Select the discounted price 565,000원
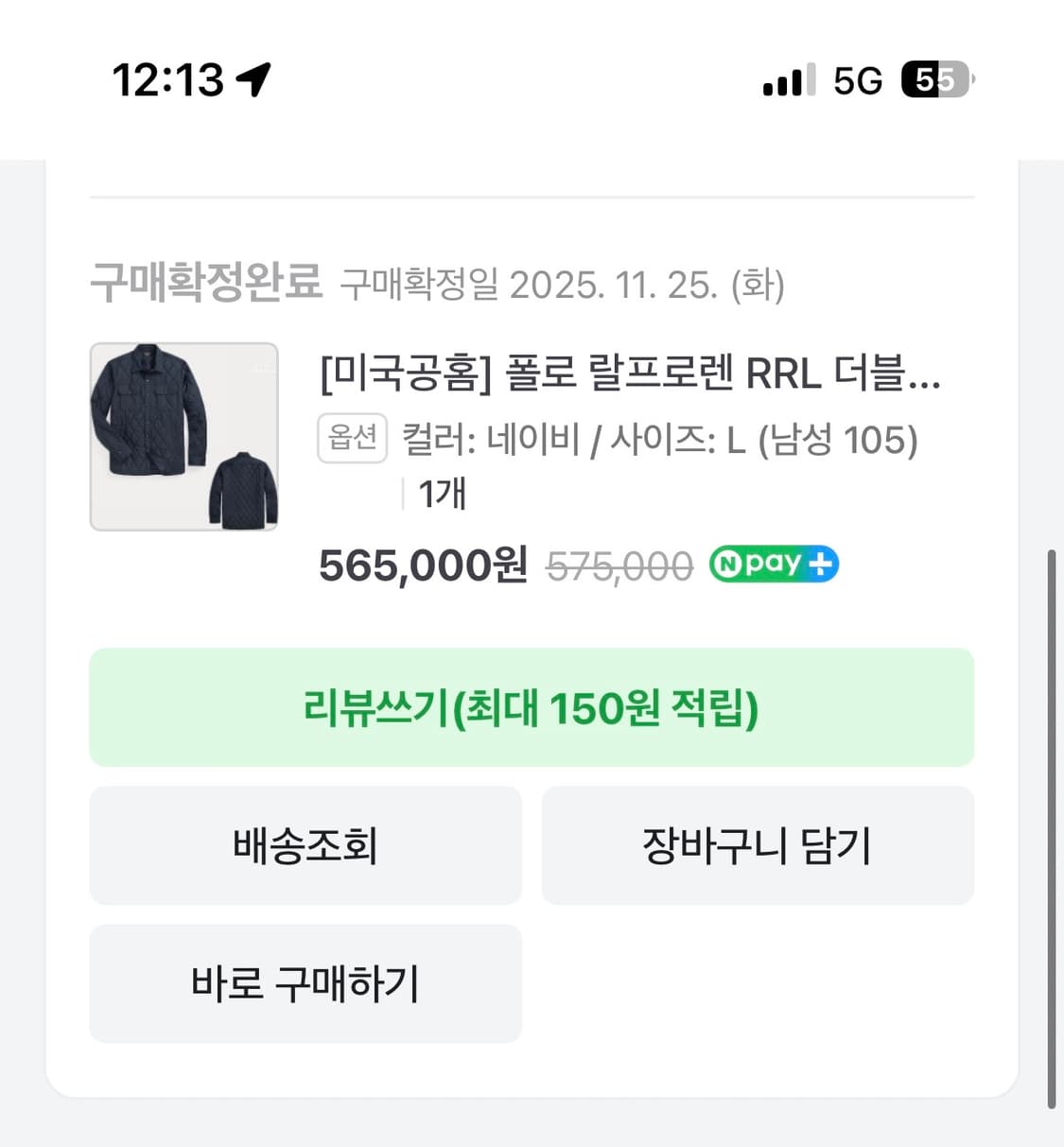Viewport: 1064px width, 1147px height. point(422,564)
